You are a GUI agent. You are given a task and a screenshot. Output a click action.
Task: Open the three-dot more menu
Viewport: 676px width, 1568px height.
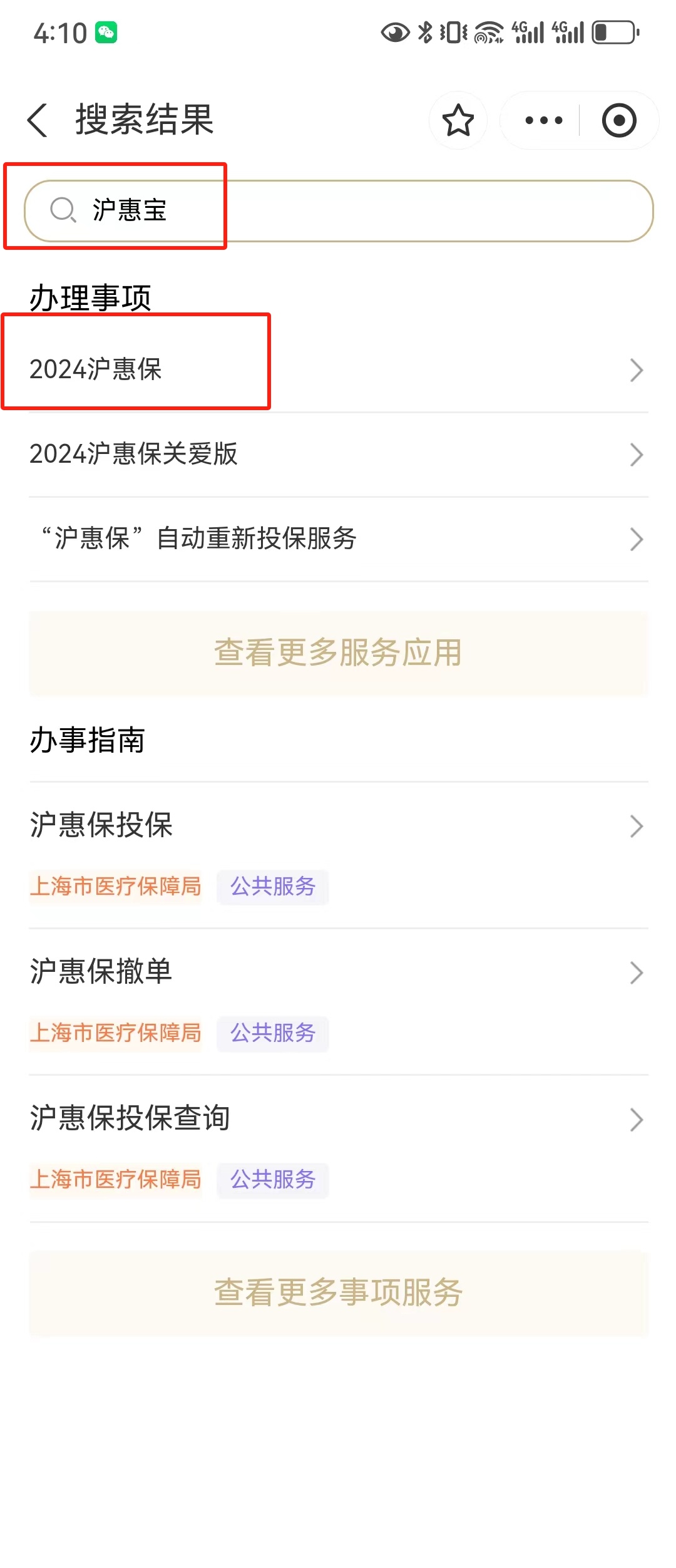543,120
